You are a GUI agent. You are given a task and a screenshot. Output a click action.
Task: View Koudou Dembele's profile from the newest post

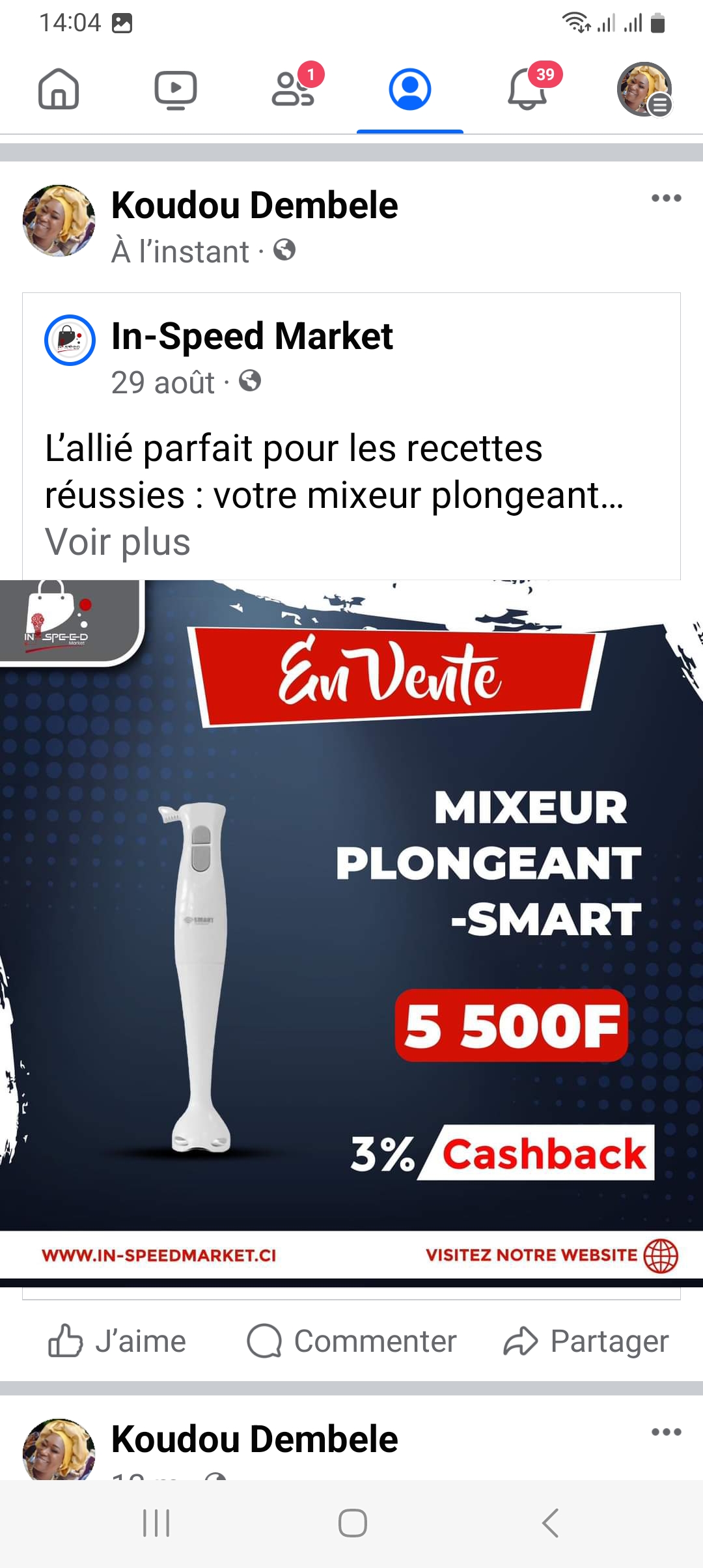(254, 206)
